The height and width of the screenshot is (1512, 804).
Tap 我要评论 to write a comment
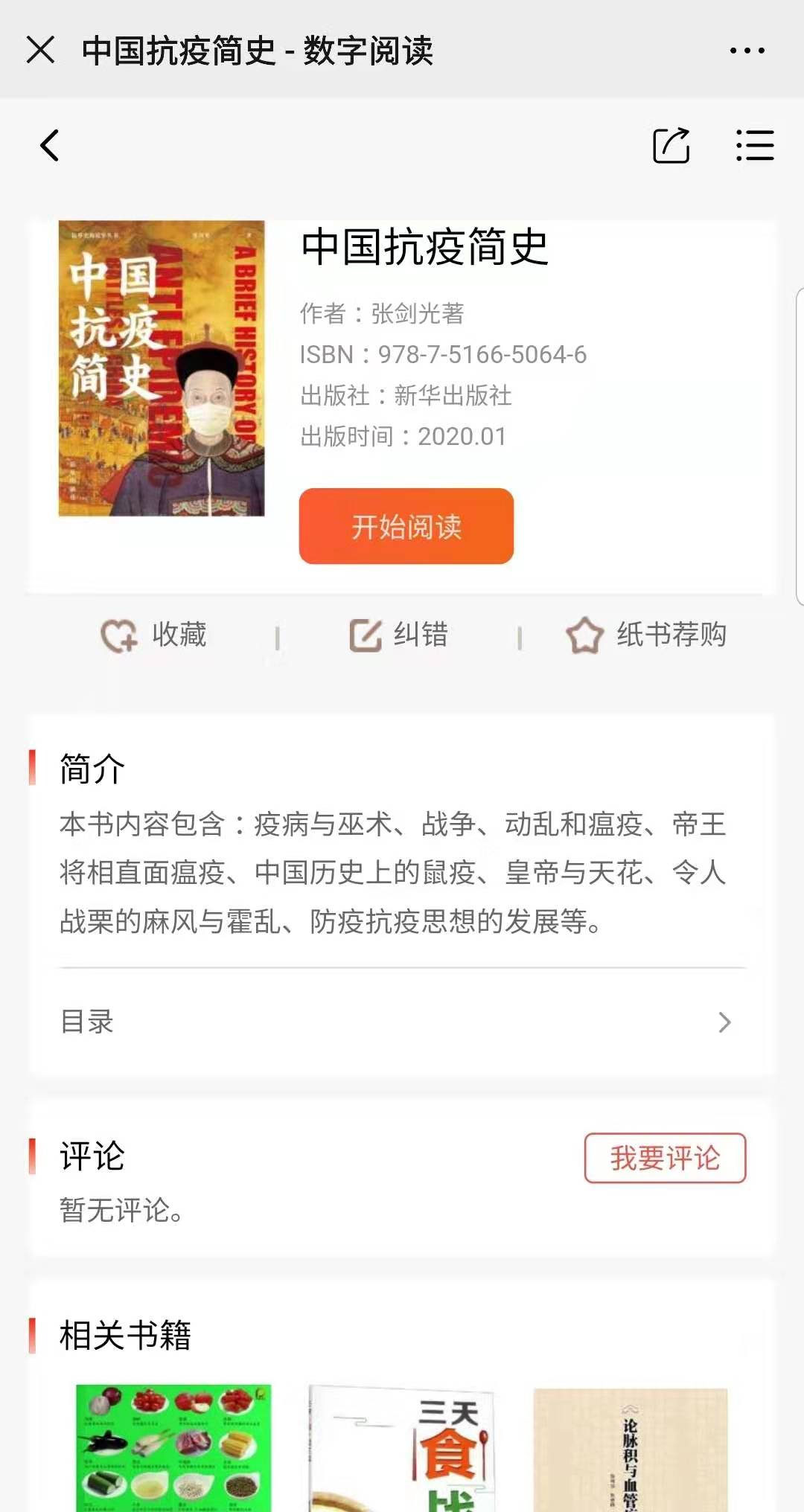coord(665,1158)
